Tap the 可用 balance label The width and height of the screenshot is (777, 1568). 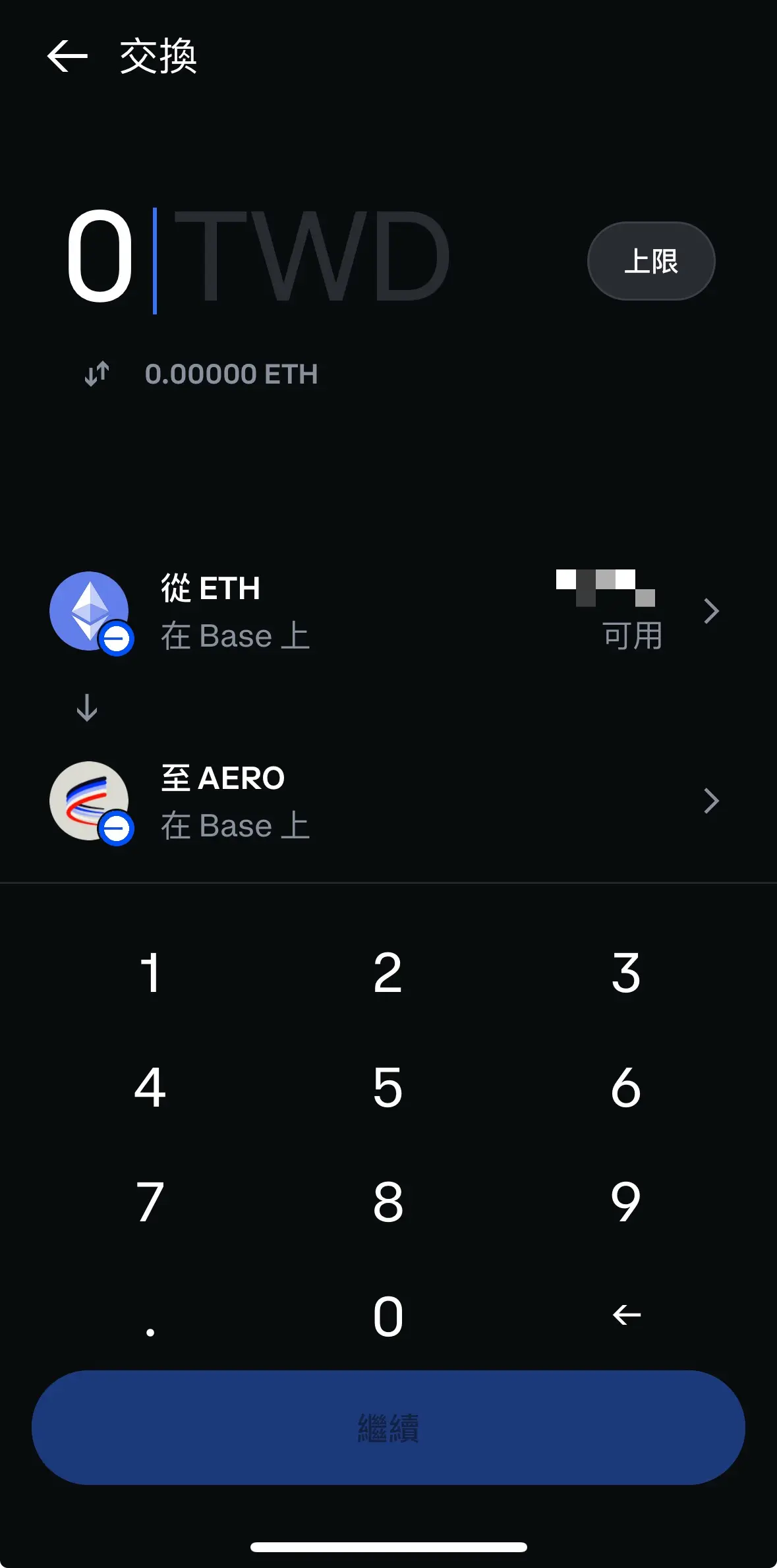click(x=631, y=635)
